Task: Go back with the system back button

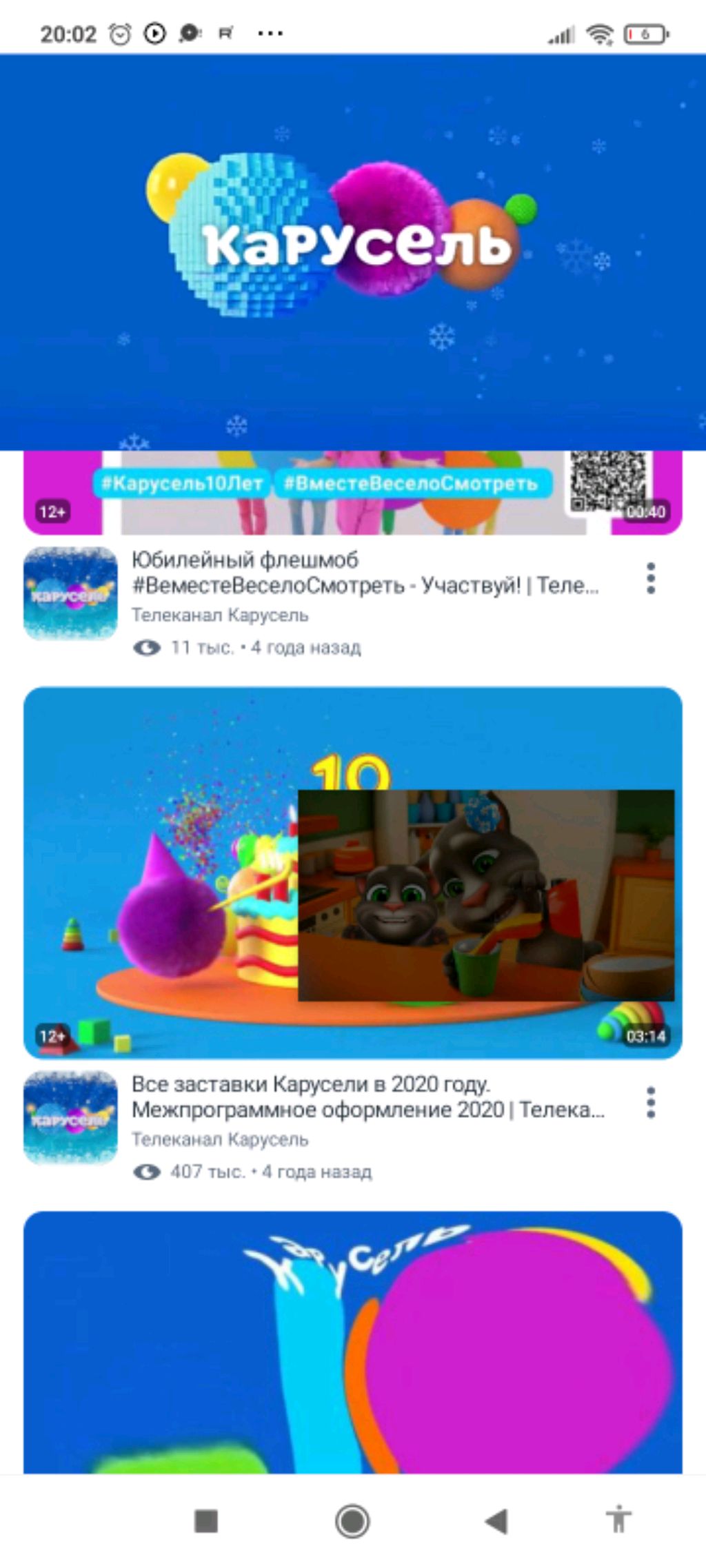Action: (x=496, y=1520)
